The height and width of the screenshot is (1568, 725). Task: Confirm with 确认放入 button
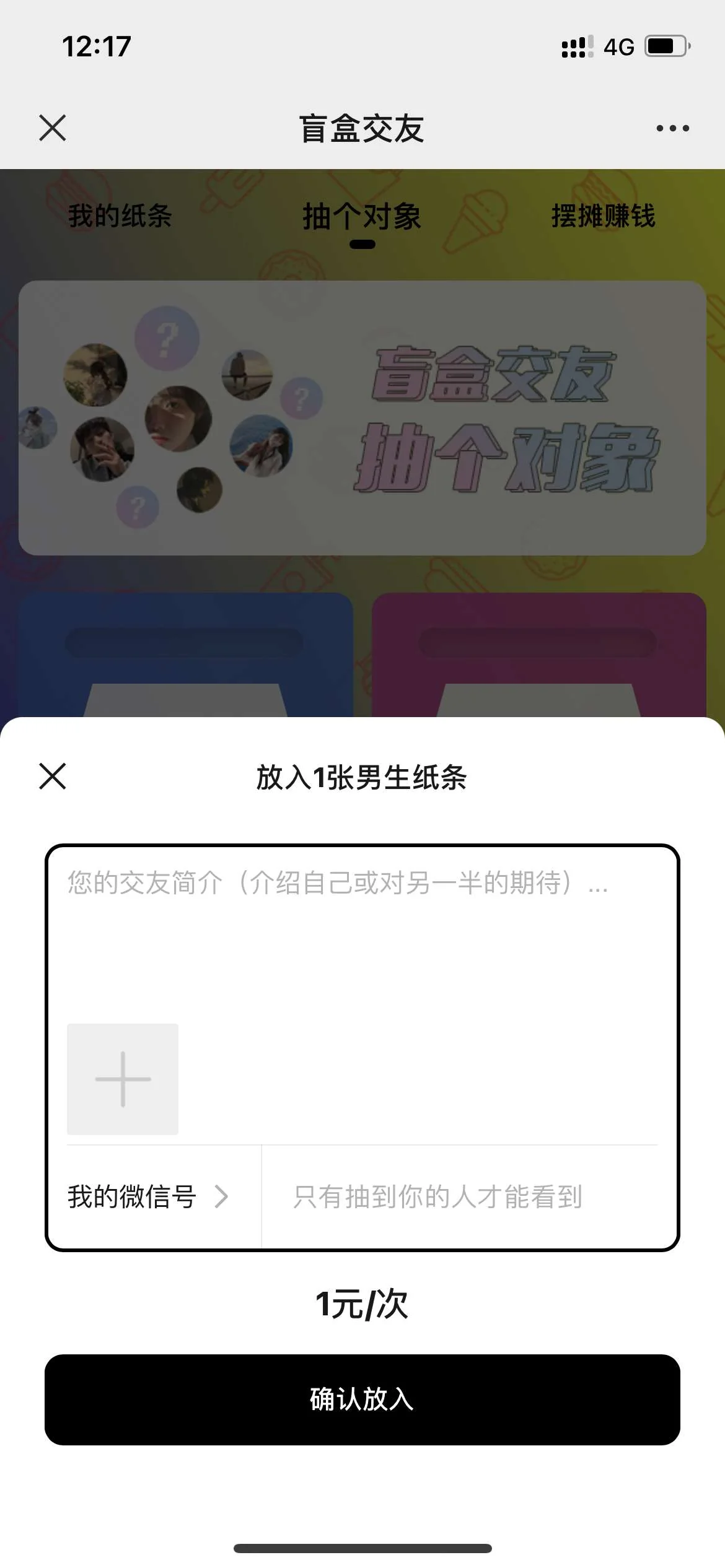(362, 1400)
